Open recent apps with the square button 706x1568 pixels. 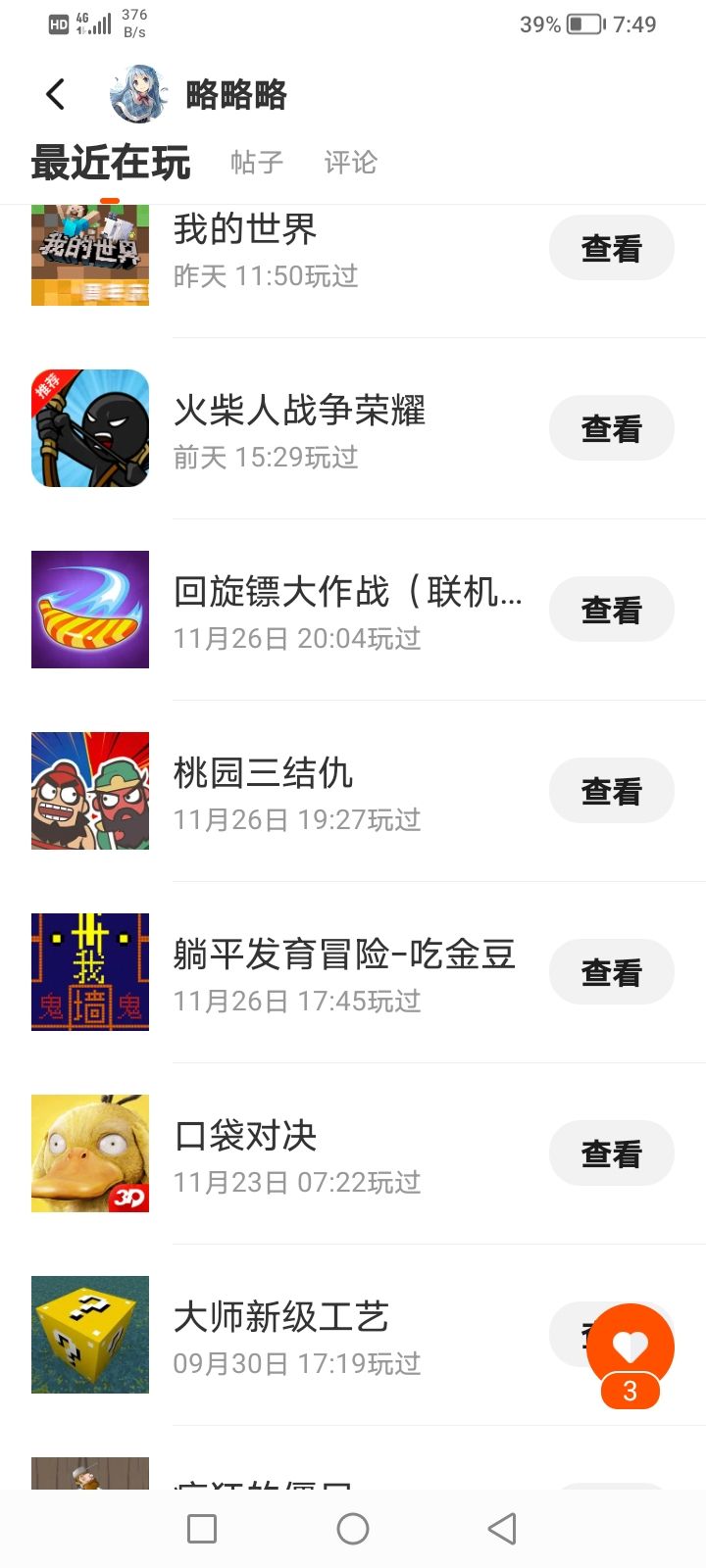coord(202,1529)
